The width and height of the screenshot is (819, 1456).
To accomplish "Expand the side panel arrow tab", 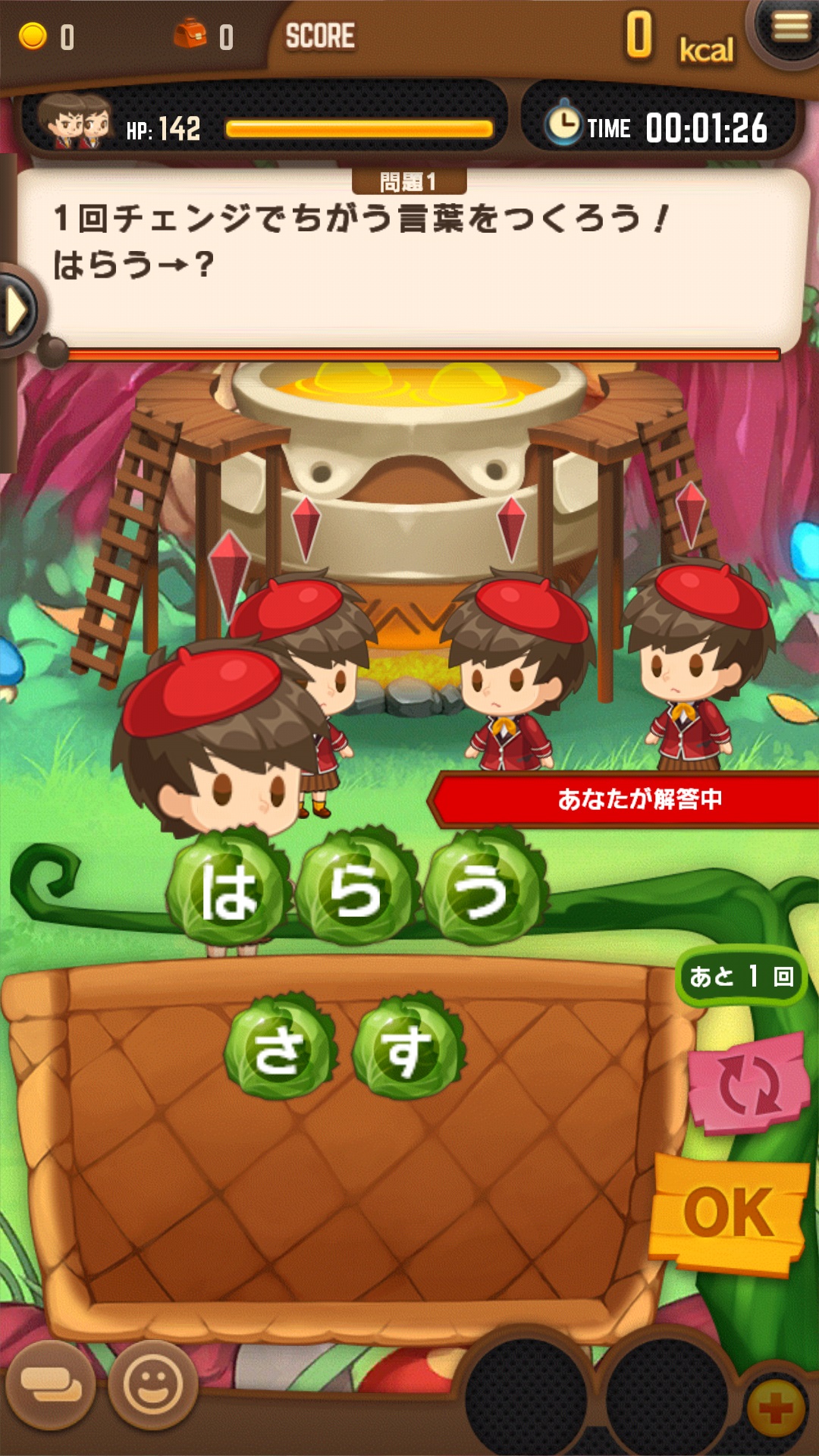I will pos(17,309).
